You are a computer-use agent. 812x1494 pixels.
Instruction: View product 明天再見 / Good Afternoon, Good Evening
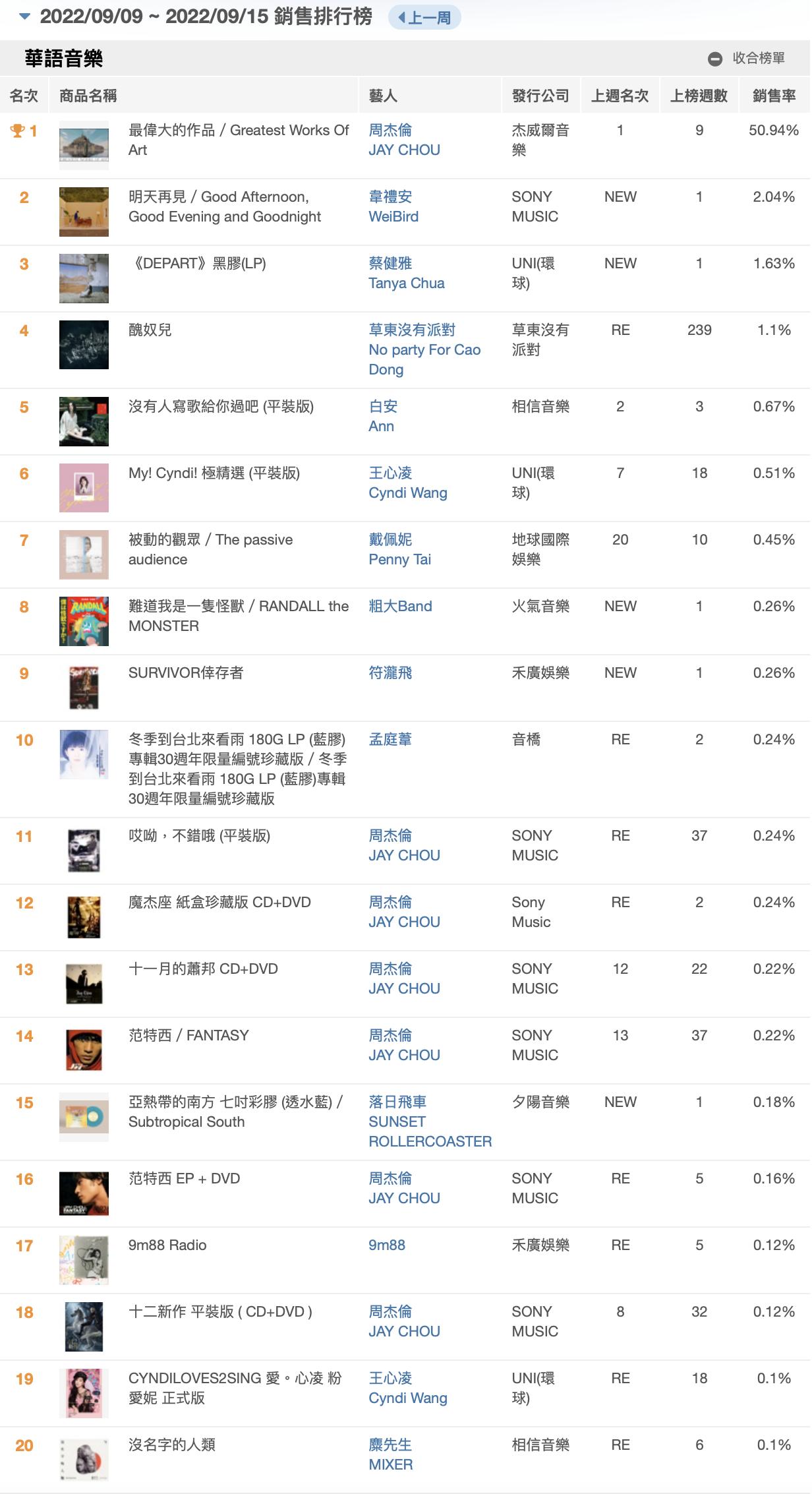[x=224, y=206]
